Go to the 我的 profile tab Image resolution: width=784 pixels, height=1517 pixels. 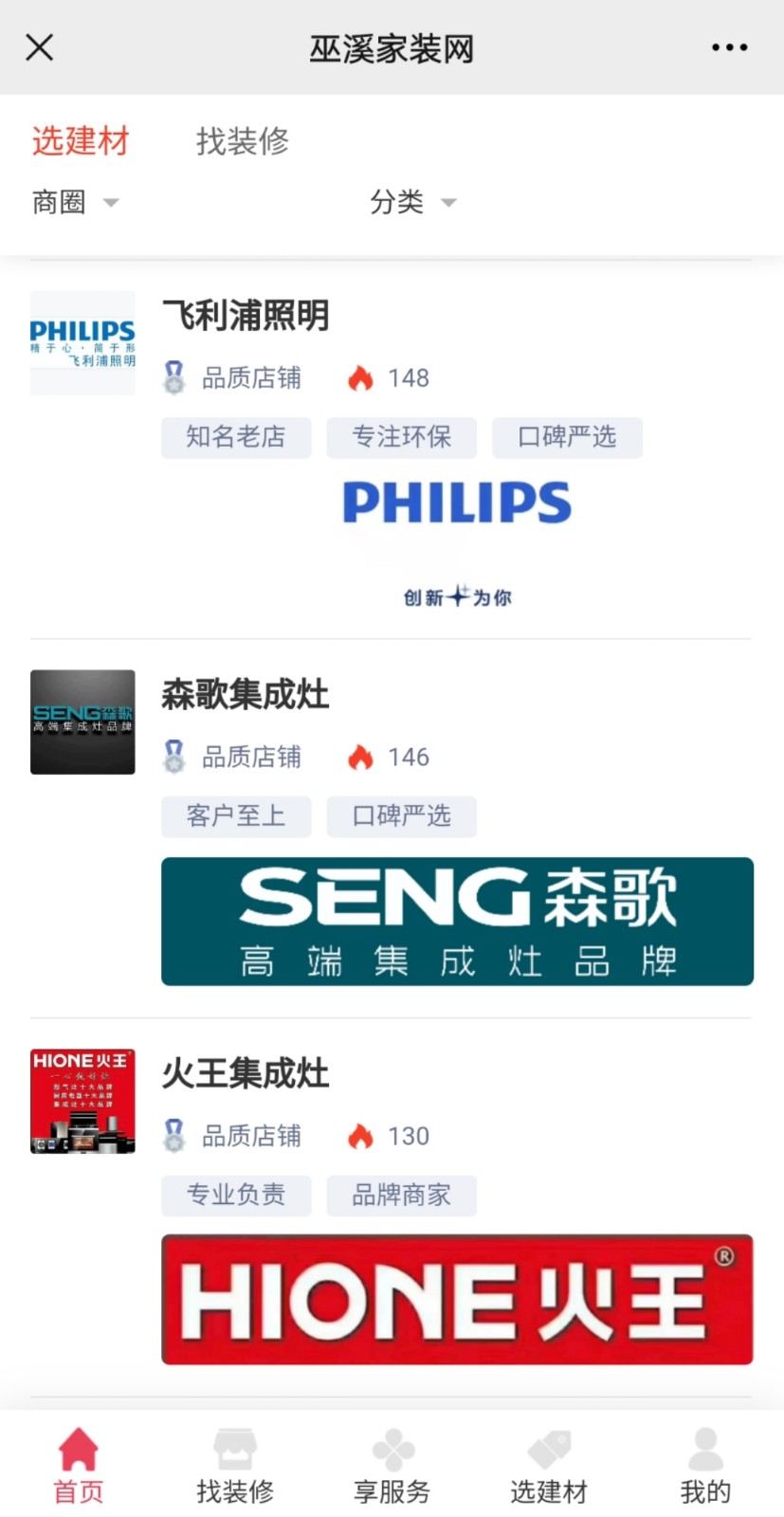[x=705, y=1466]
